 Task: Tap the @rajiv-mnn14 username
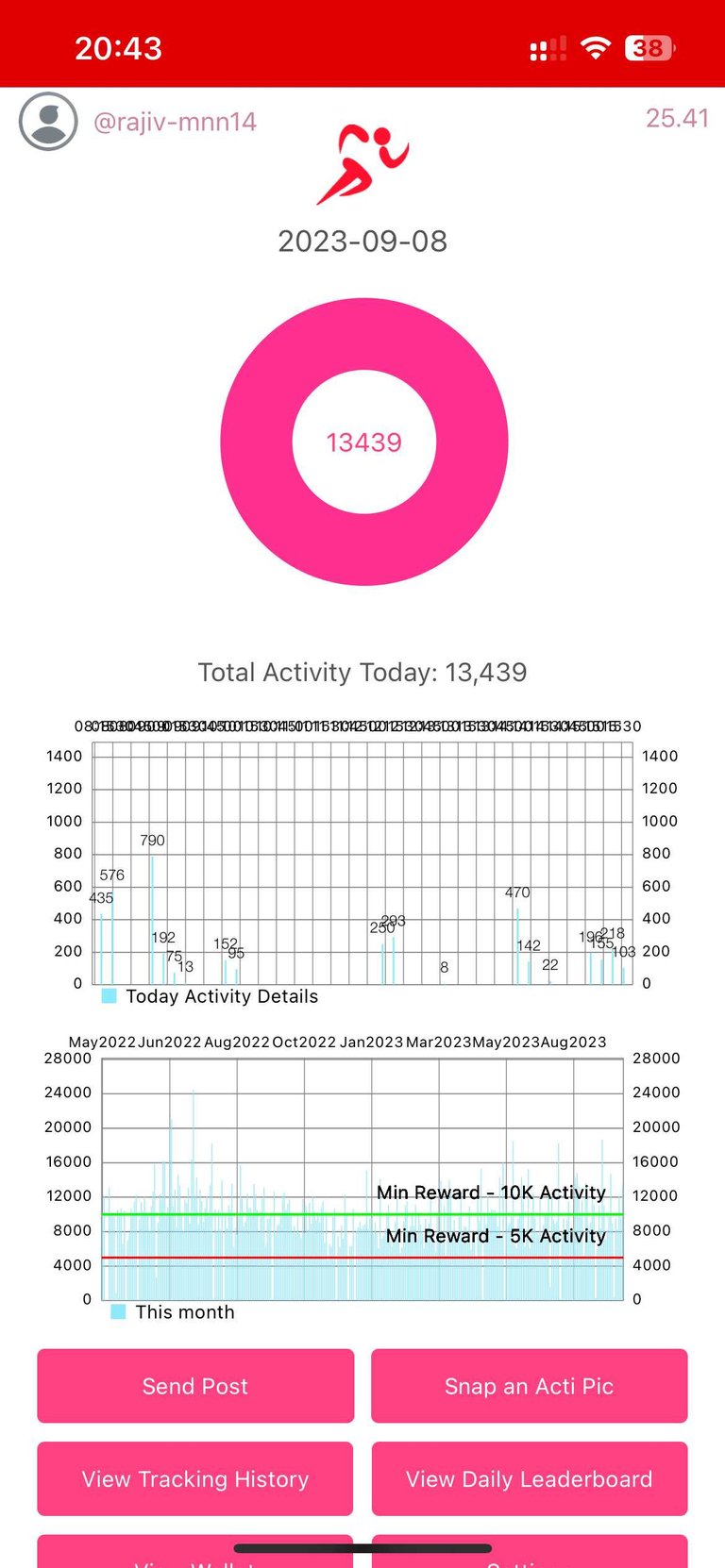(x=175, y=122)
